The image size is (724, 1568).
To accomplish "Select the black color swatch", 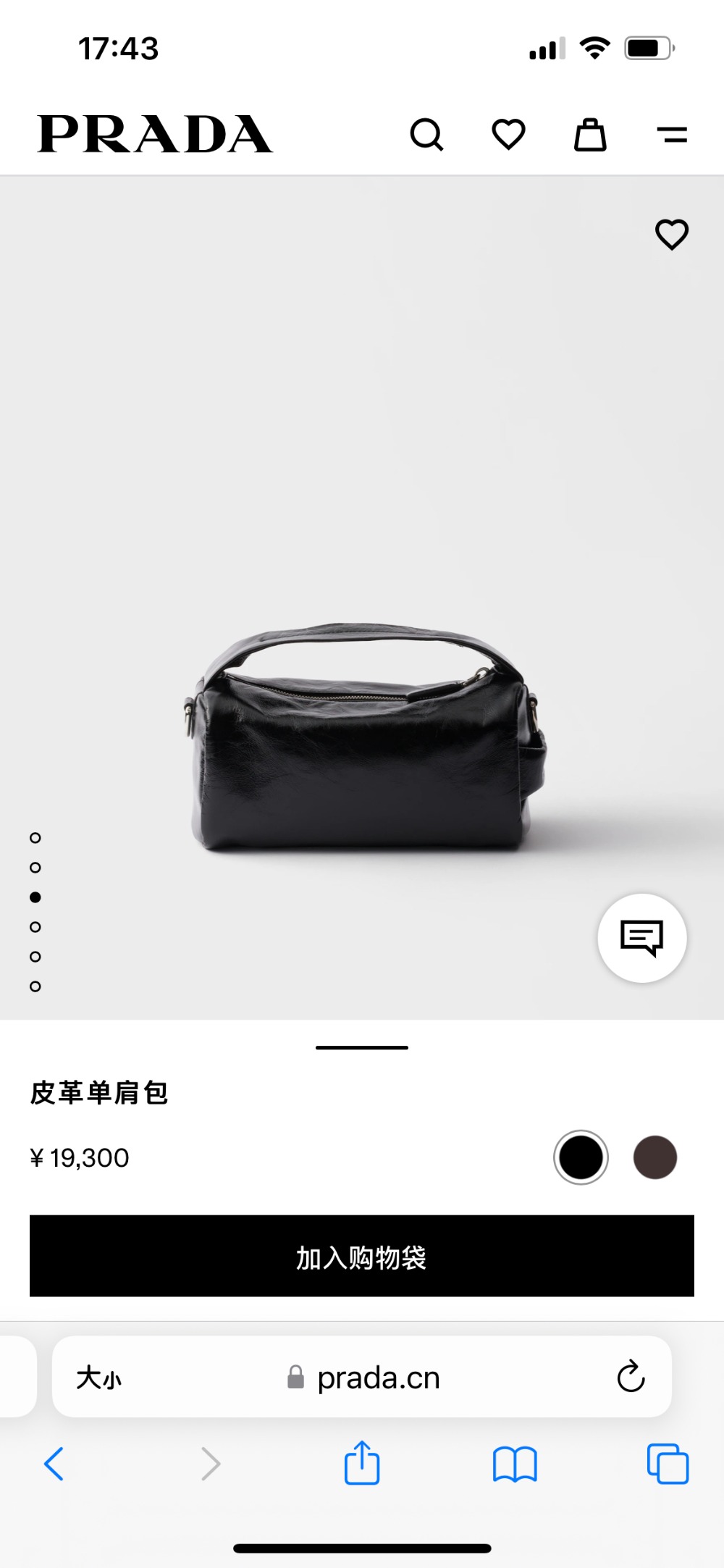I will pos(581,1157).
